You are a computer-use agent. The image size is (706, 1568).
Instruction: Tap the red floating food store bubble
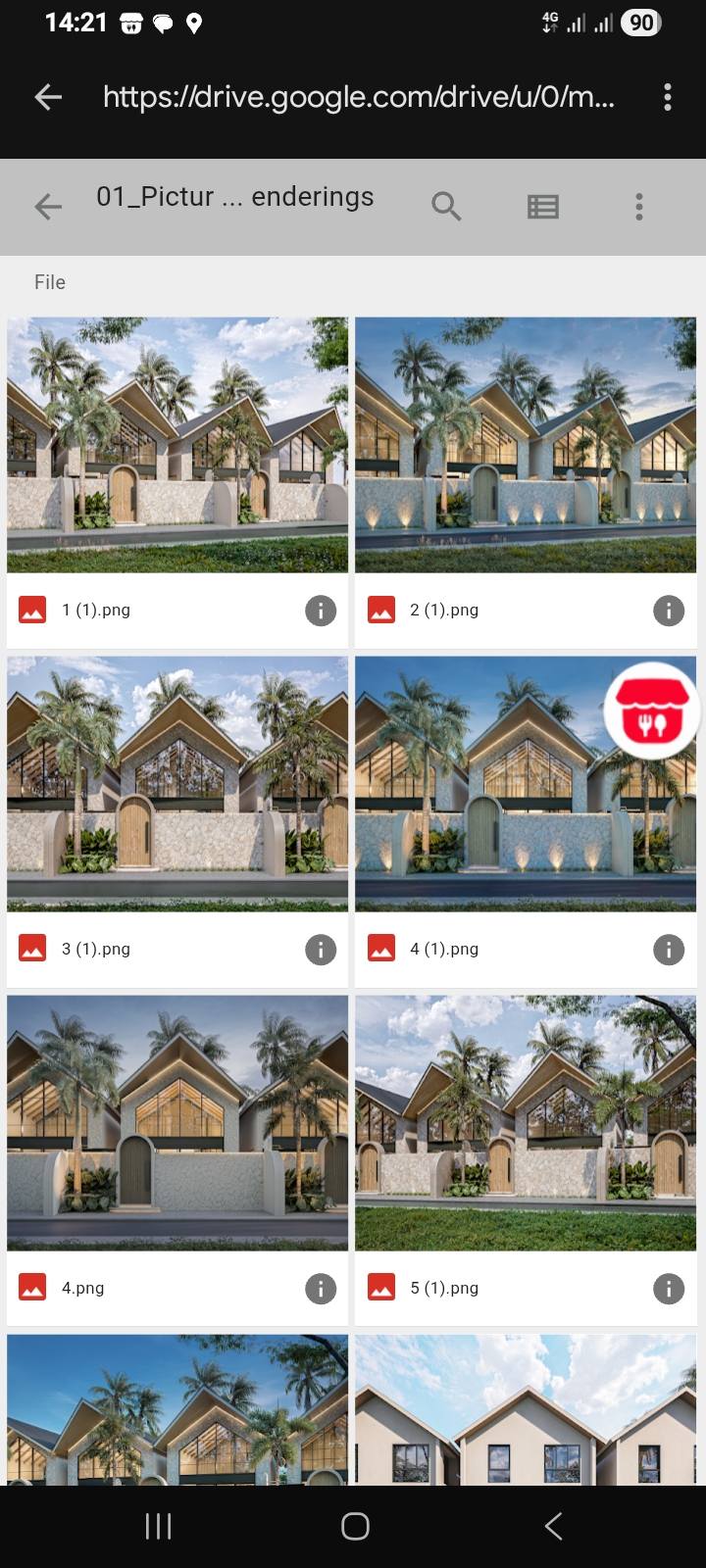pyautogui.click(x=651, y=713)
